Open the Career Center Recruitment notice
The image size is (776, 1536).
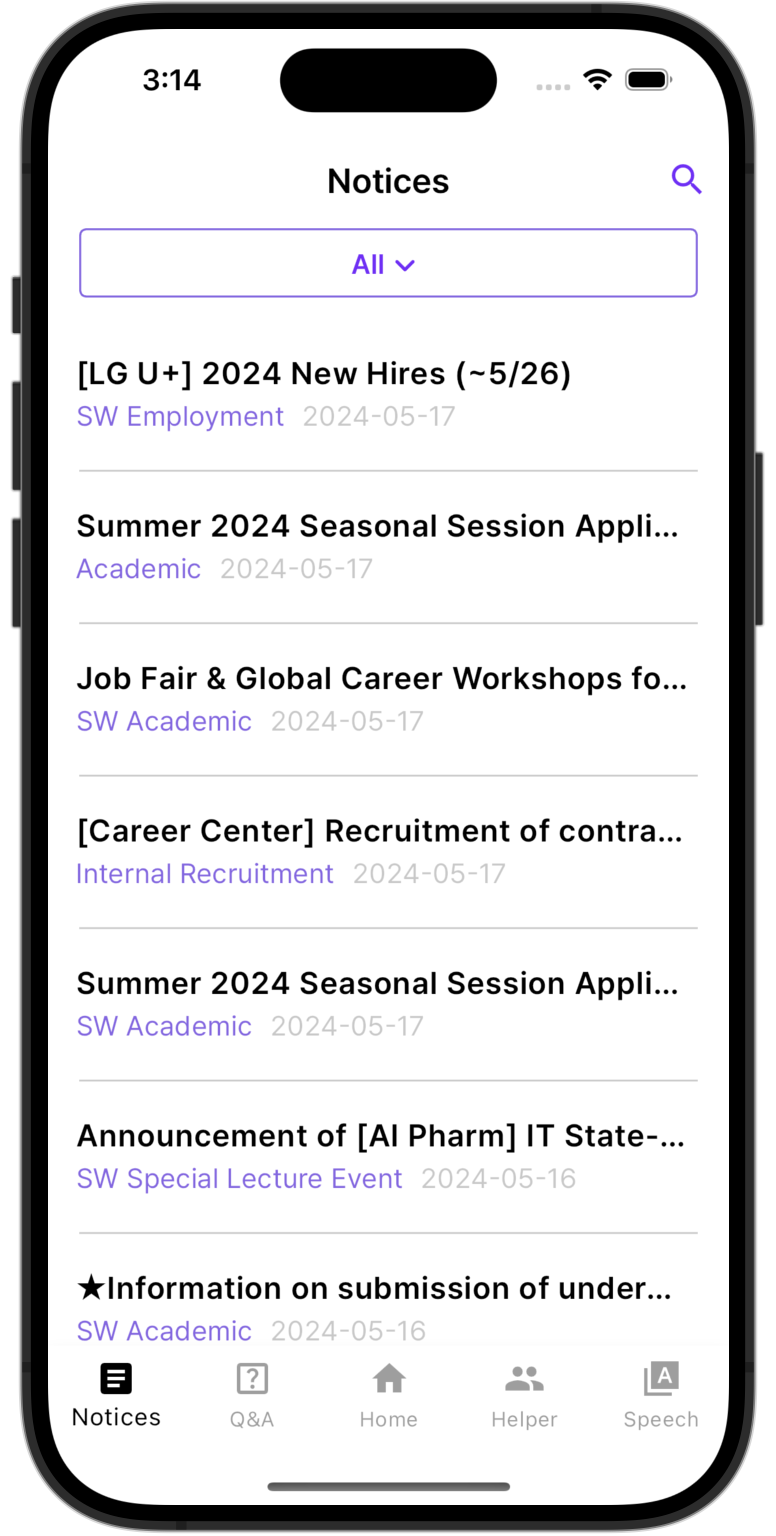click(388, 851)
